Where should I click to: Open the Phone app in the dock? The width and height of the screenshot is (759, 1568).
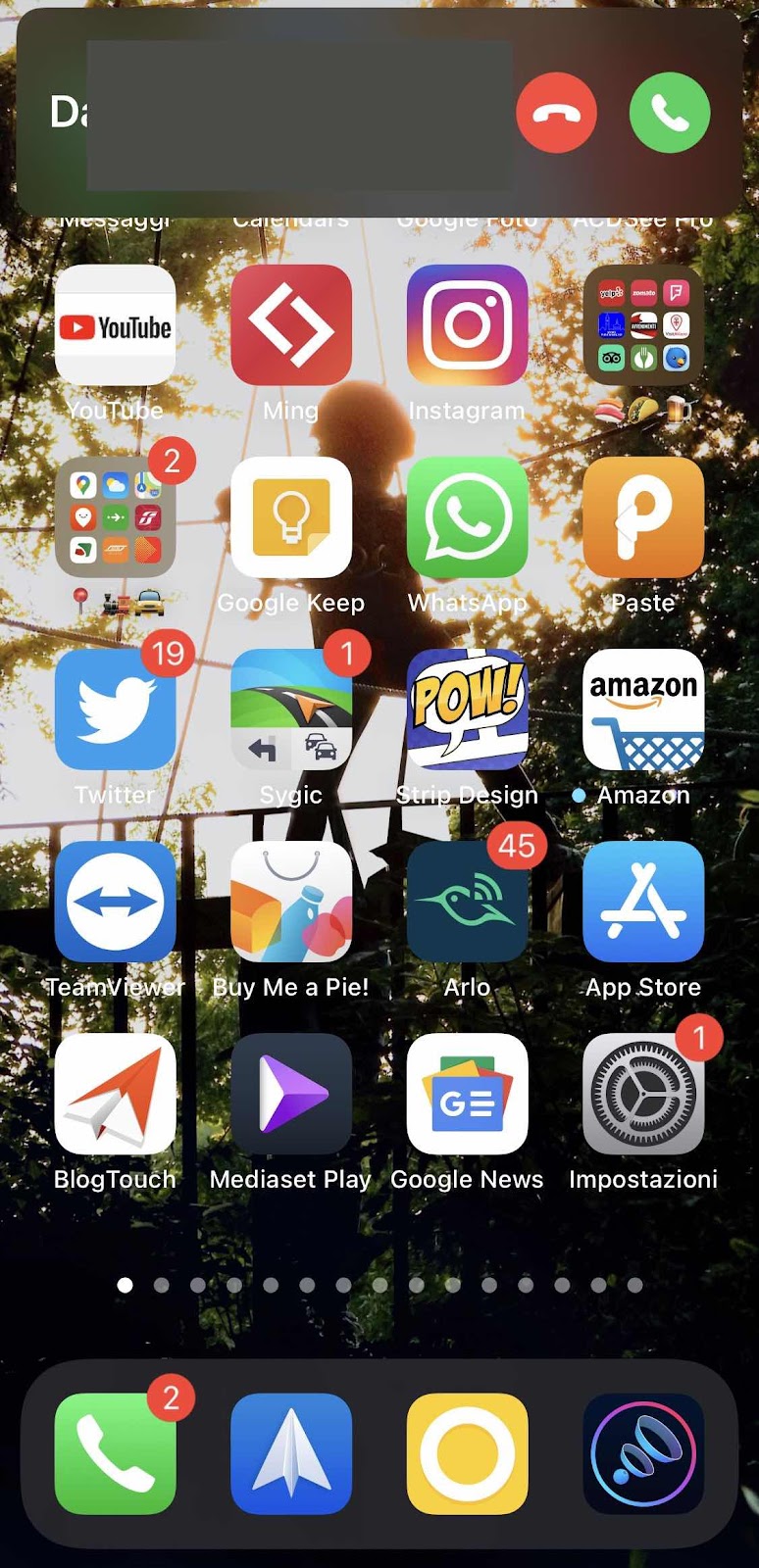115,1454
